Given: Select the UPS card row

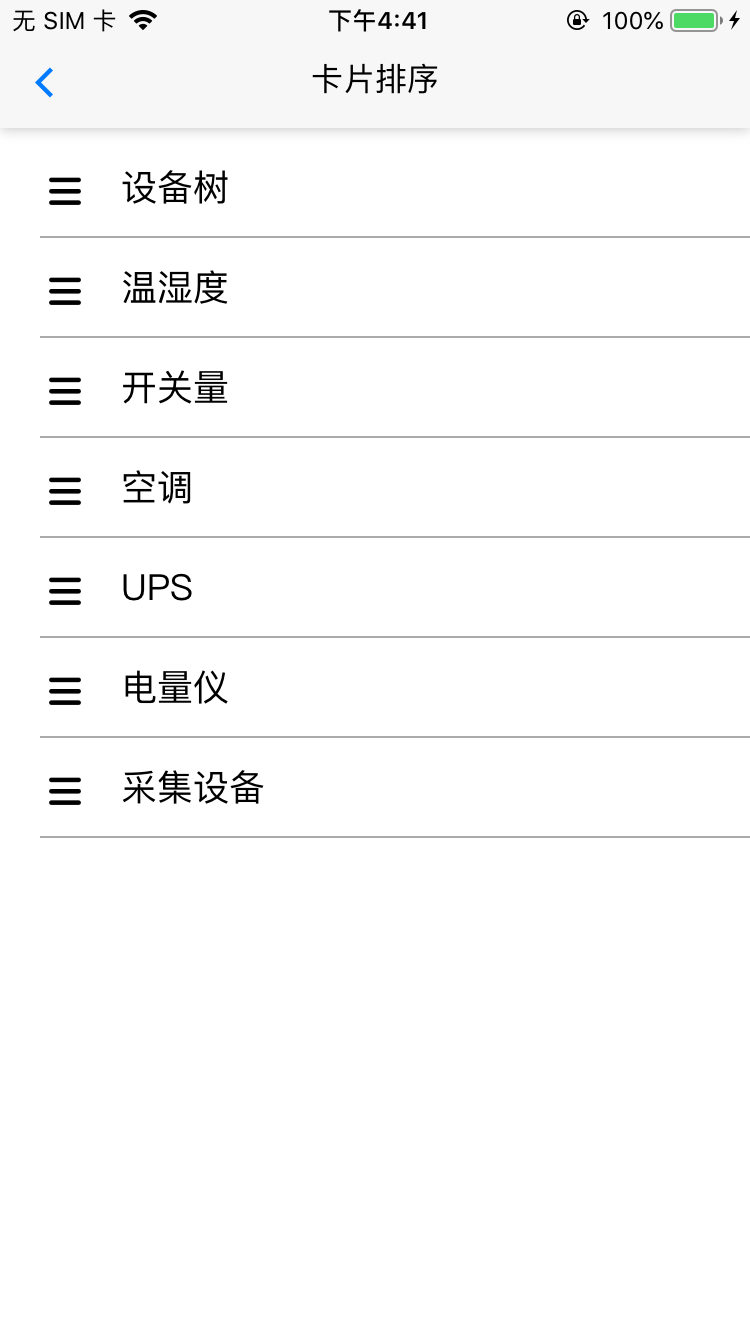Looking at the screenshot, I should pyautogui.click(x=375, y=588).
